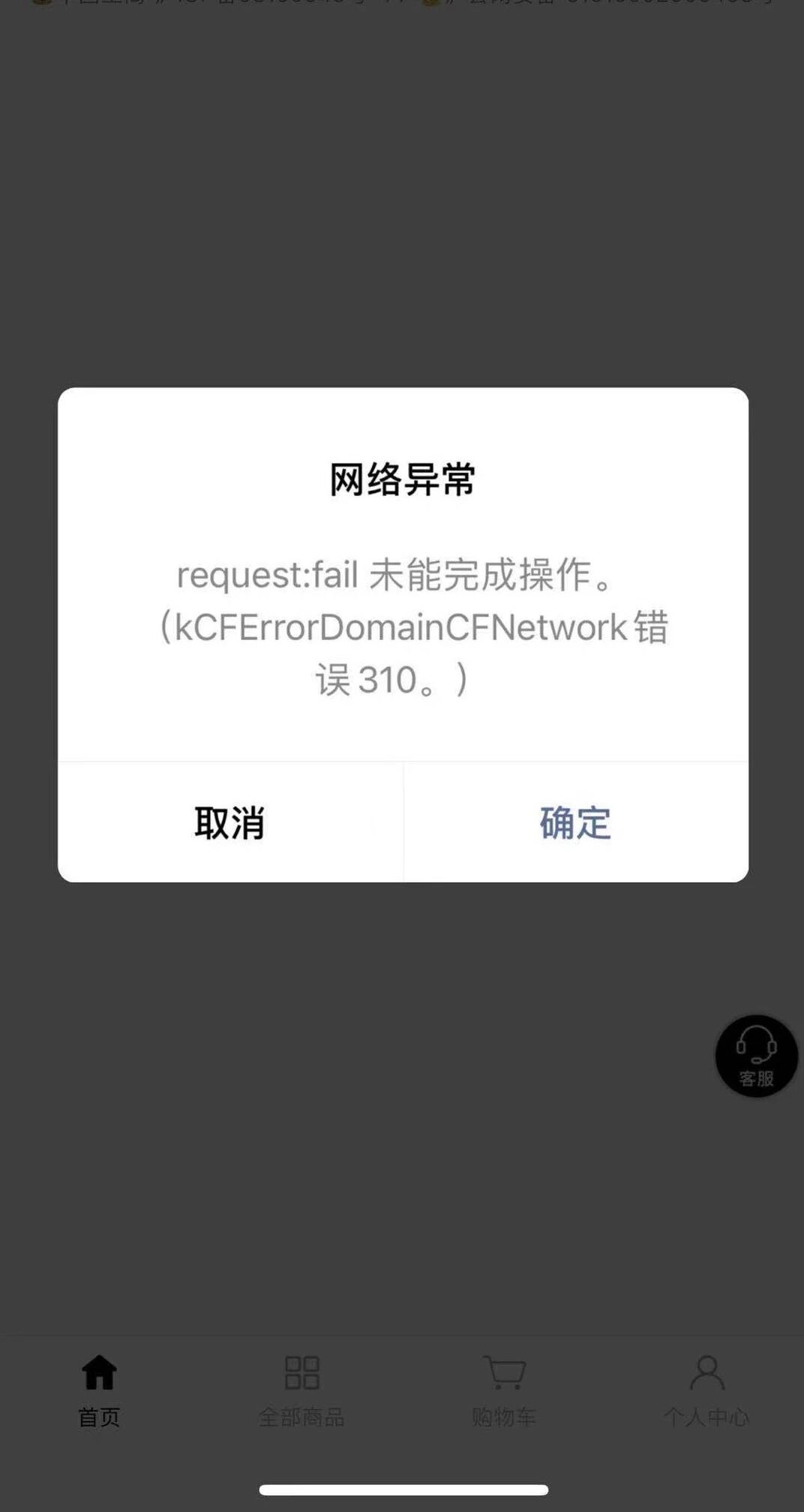Open the 全部商品 tab

301,1390
